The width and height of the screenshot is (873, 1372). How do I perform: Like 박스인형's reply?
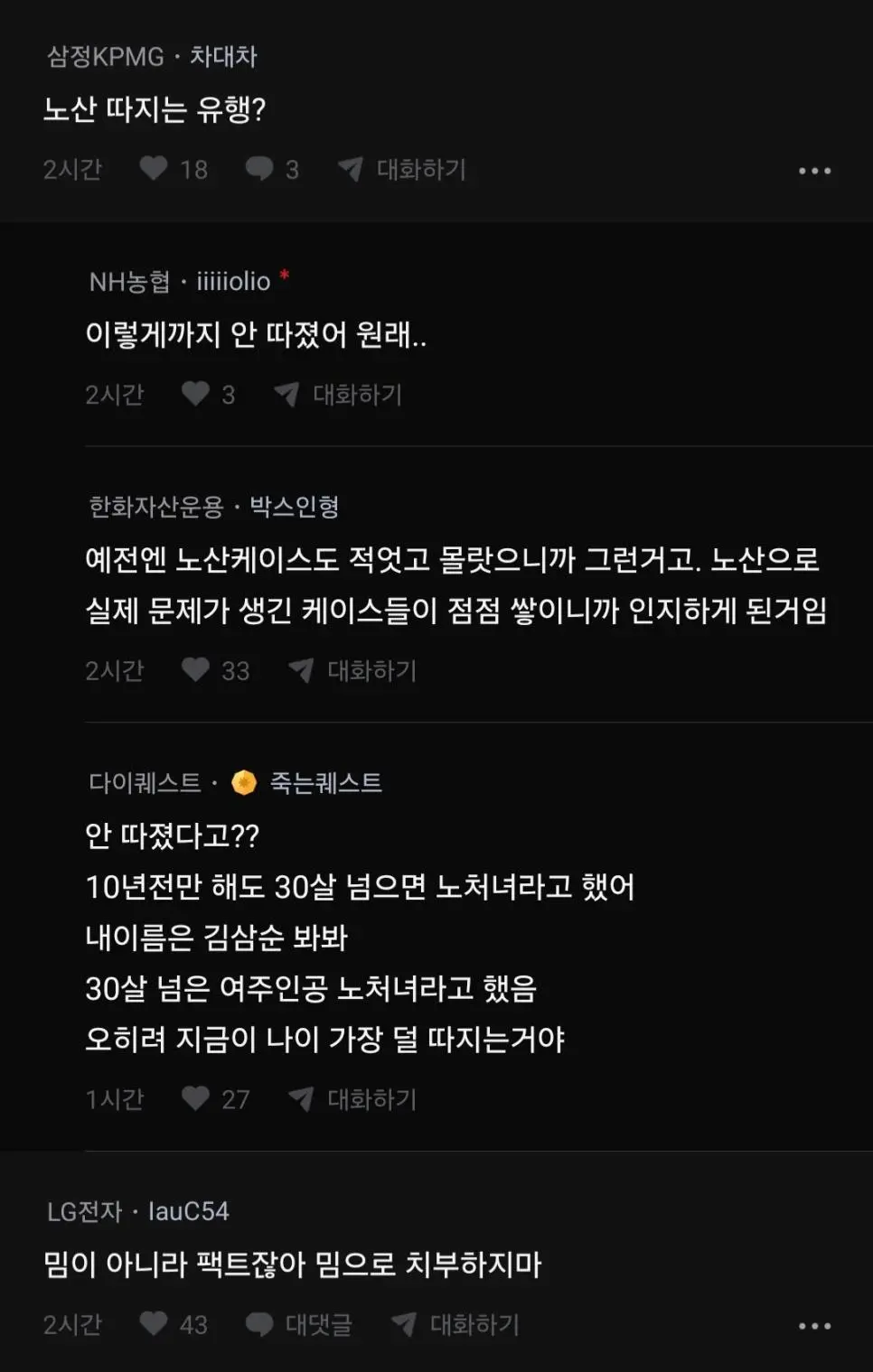(x=195, y=670)
